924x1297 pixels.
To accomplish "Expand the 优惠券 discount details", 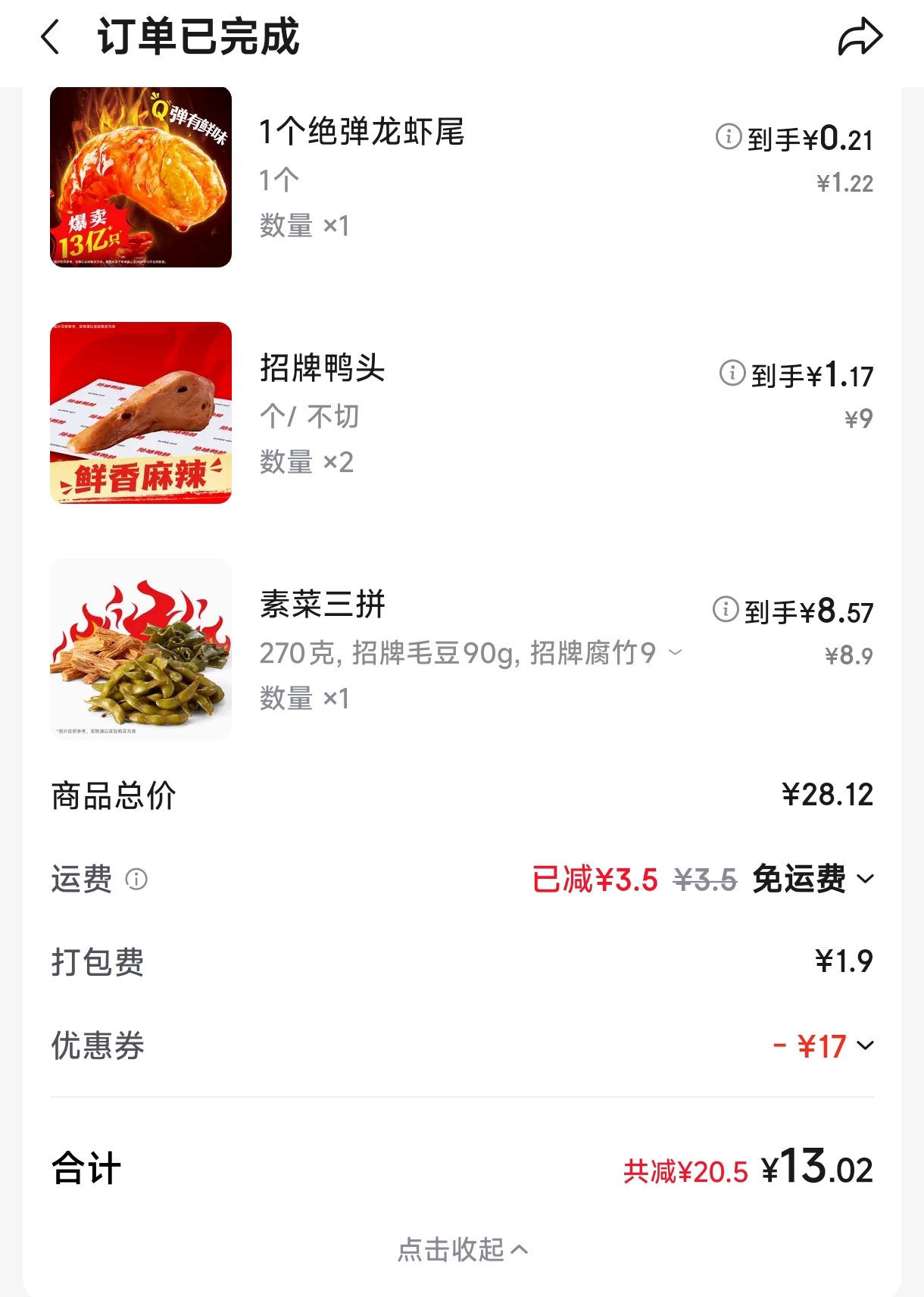I will tap(865, 1046).
